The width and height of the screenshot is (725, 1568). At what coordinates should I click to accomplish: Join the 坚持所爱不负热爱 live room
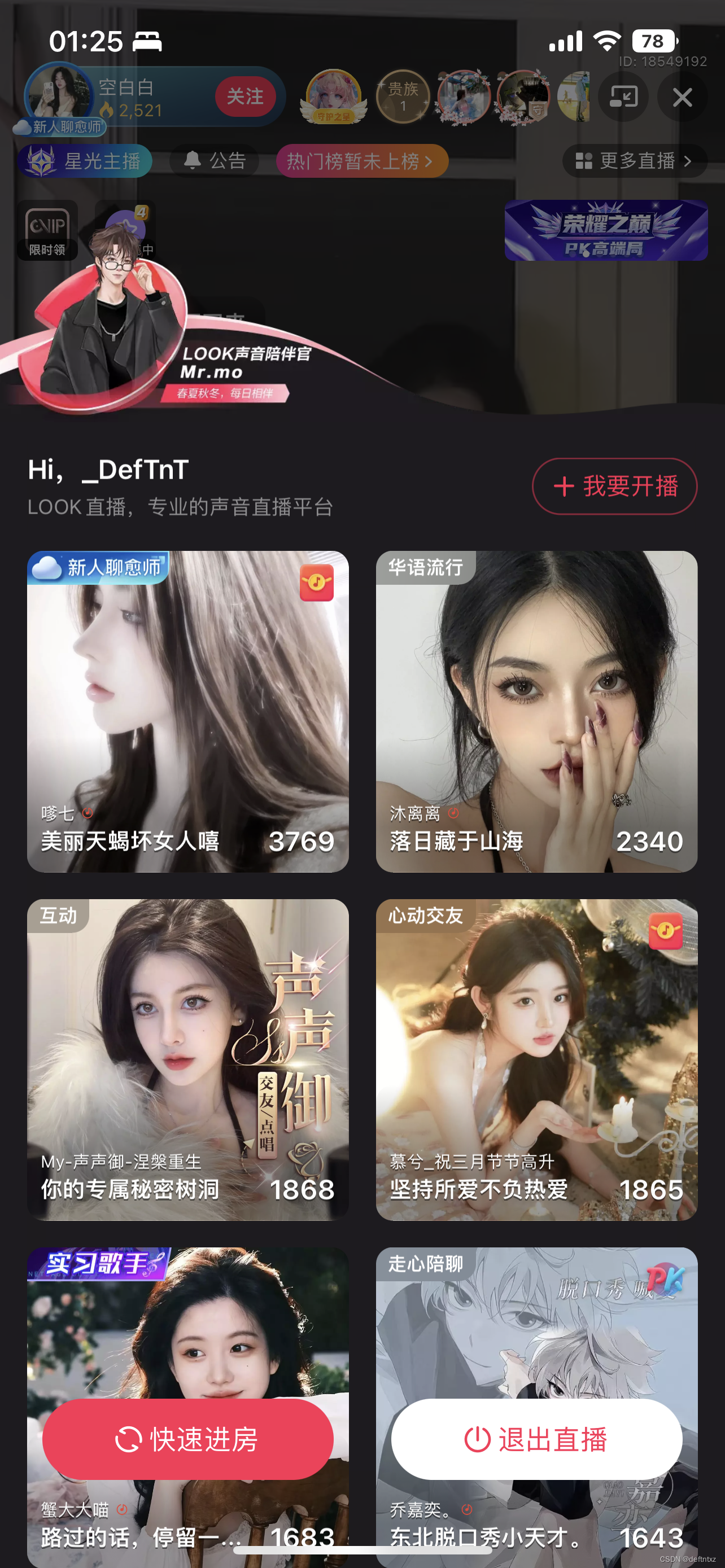(x=536, y=1059)
